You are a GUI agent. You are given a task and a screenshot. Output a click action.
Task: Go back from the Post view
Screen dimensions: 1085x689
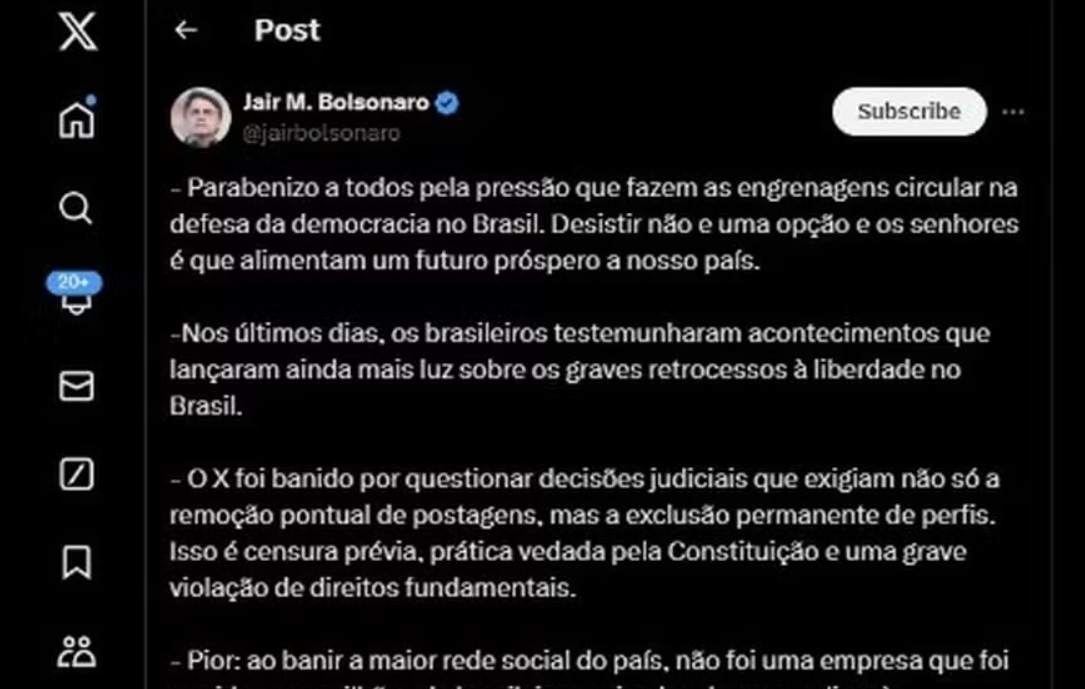[185, 30]
